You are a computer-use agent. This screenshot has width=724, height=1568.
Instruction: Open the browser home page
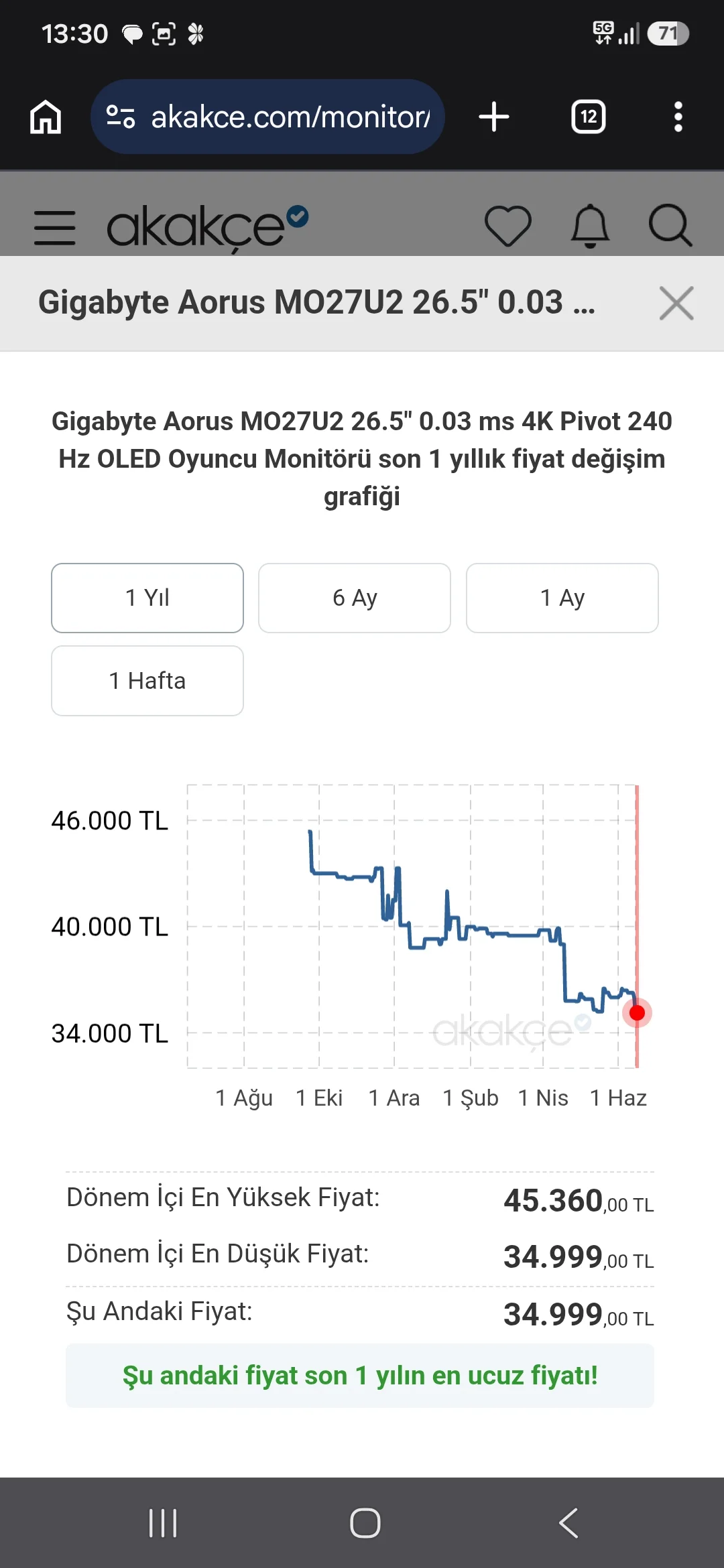(46, 117)
